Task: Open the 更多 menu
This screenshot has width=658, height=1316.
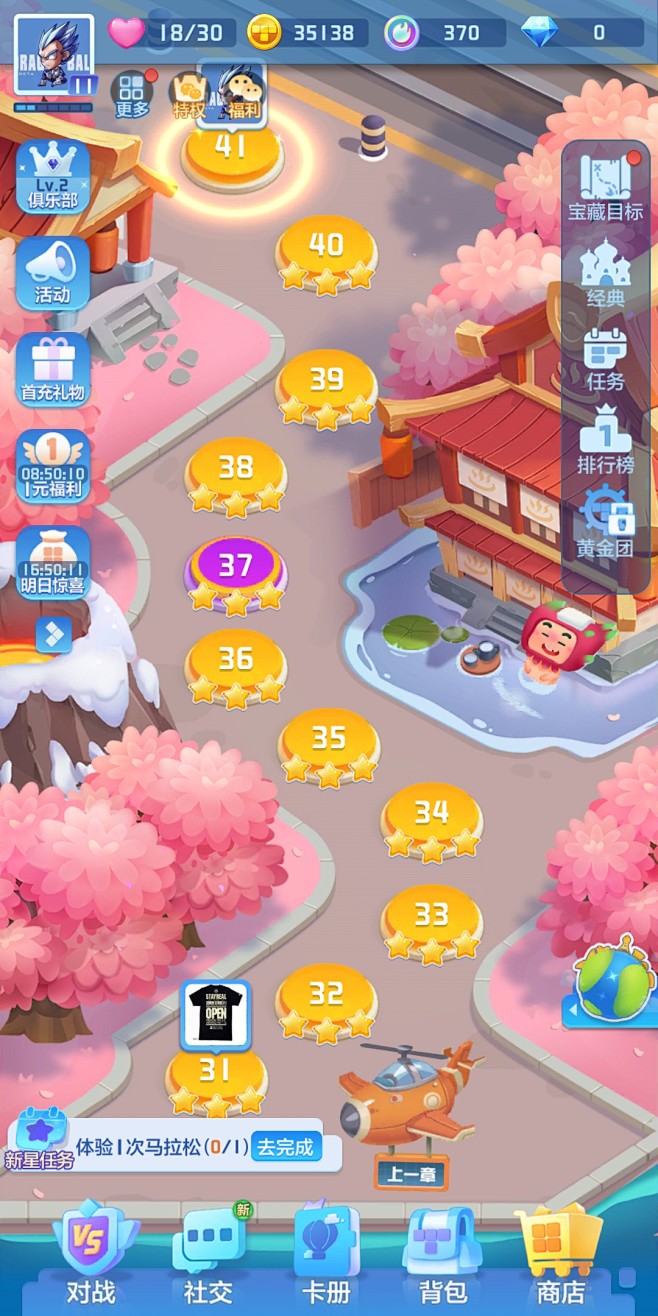Action: 132,94
